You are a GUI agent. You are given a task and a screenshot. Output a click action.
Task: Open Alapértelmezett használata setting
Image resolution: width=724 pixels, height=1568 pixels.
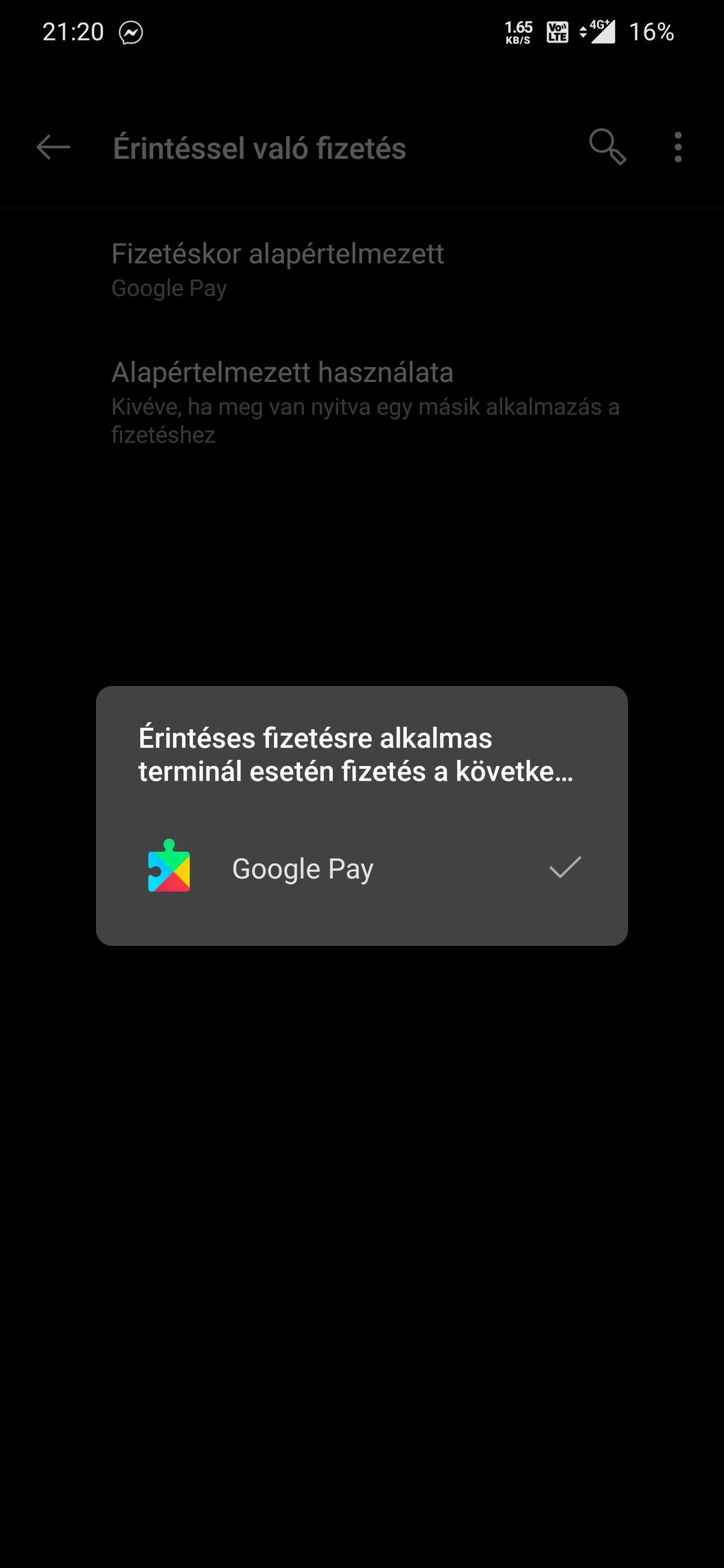364,401
